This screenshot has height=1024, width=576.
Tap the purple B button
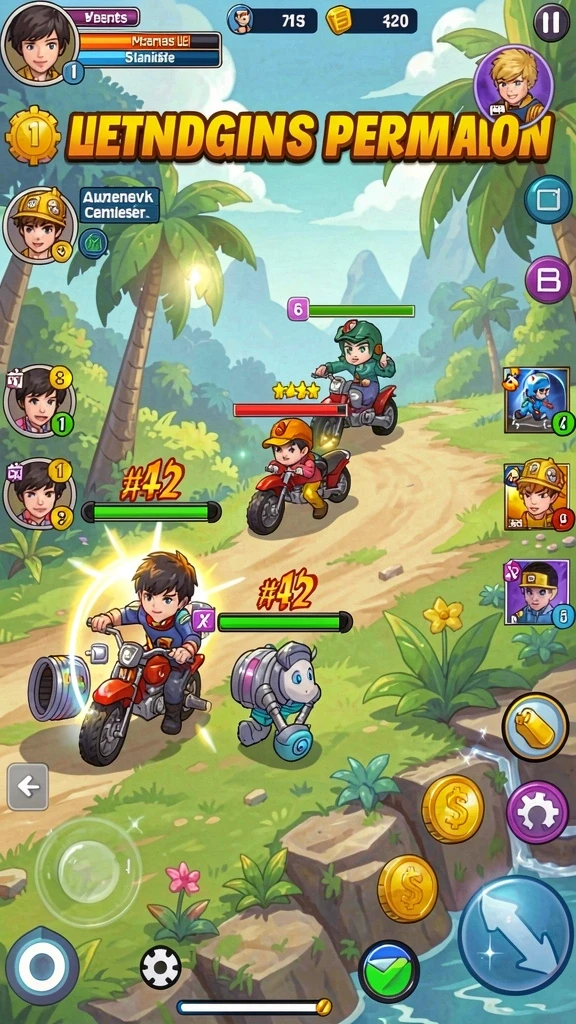549,280
